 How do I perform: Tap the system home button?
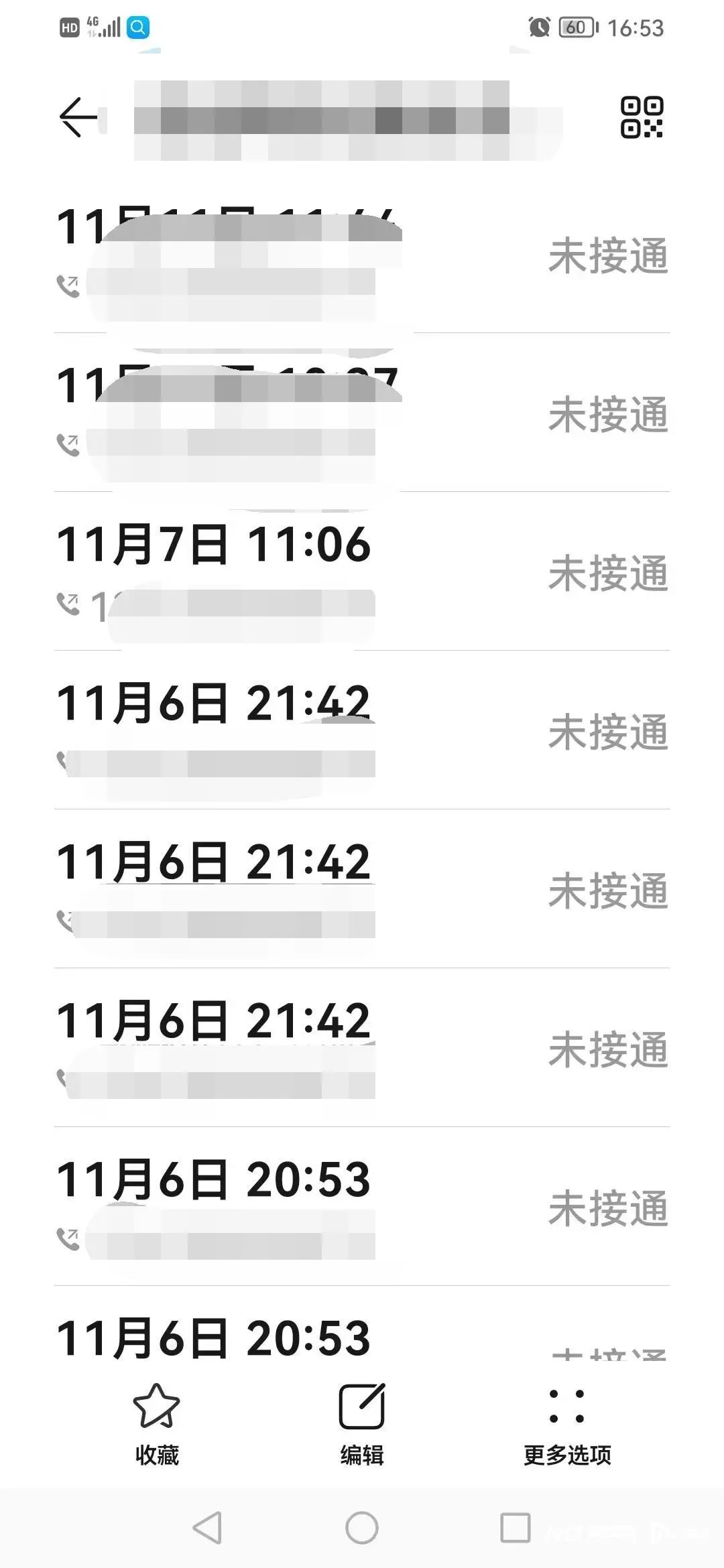point(362,1528)
